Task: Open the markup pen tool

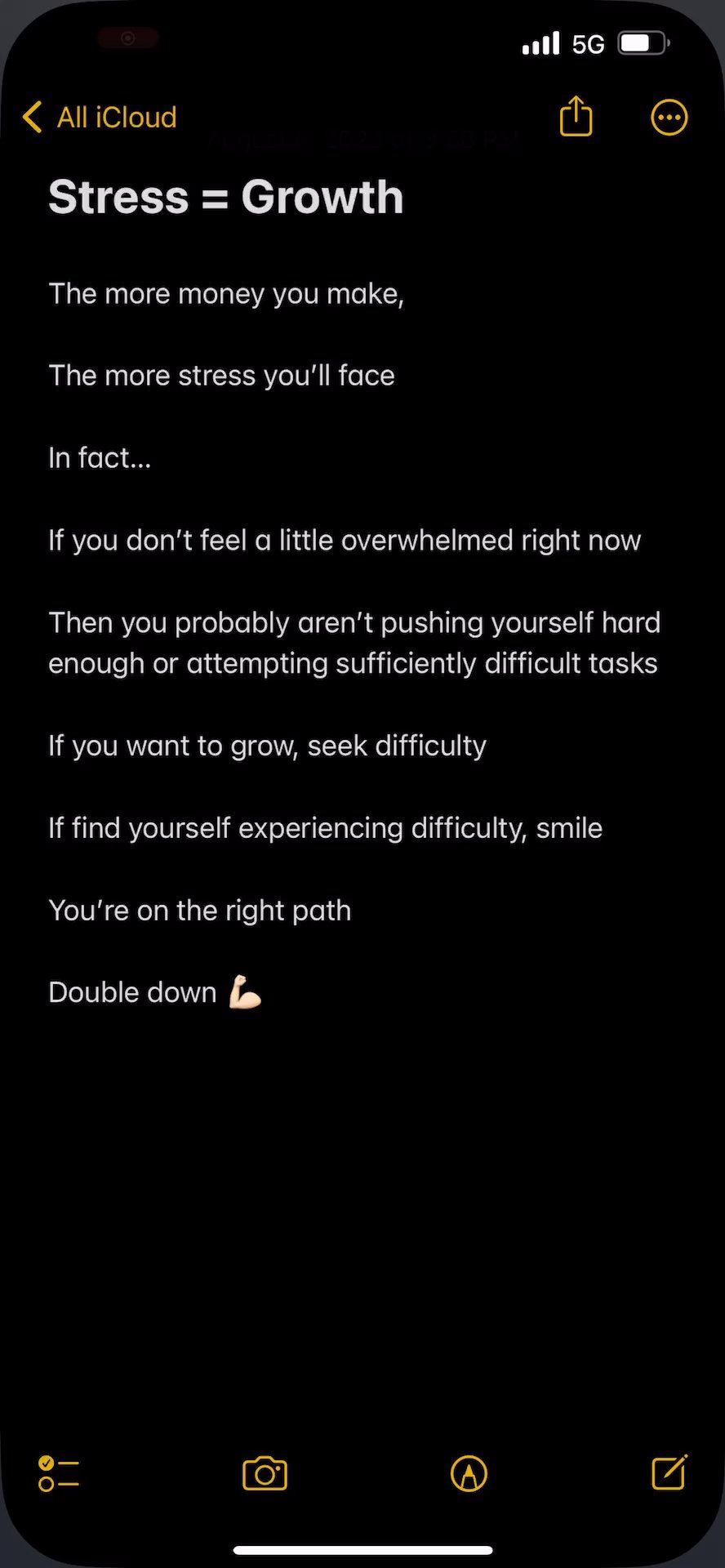Action: pyautogui.click(x=469, y=1473)
